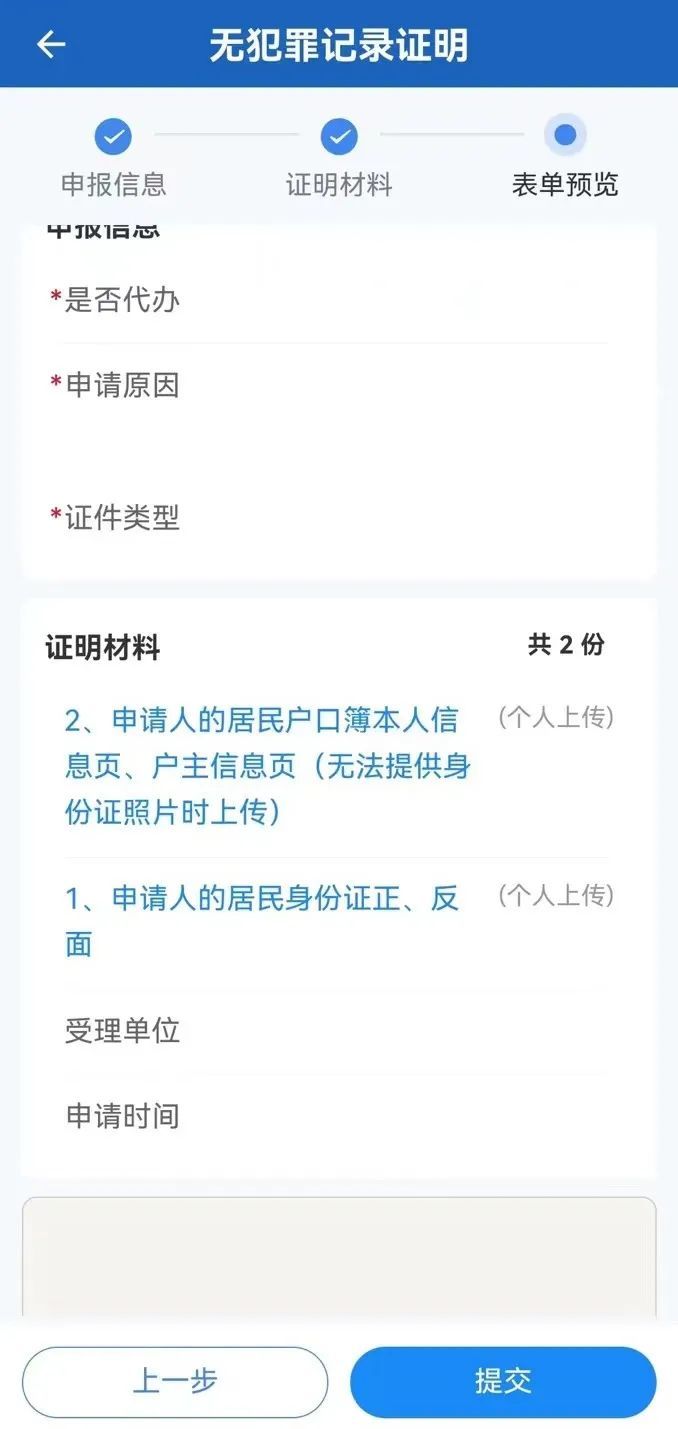
Task: View the 居民身份证正、反面 material
Action: [x=262, y=920]
